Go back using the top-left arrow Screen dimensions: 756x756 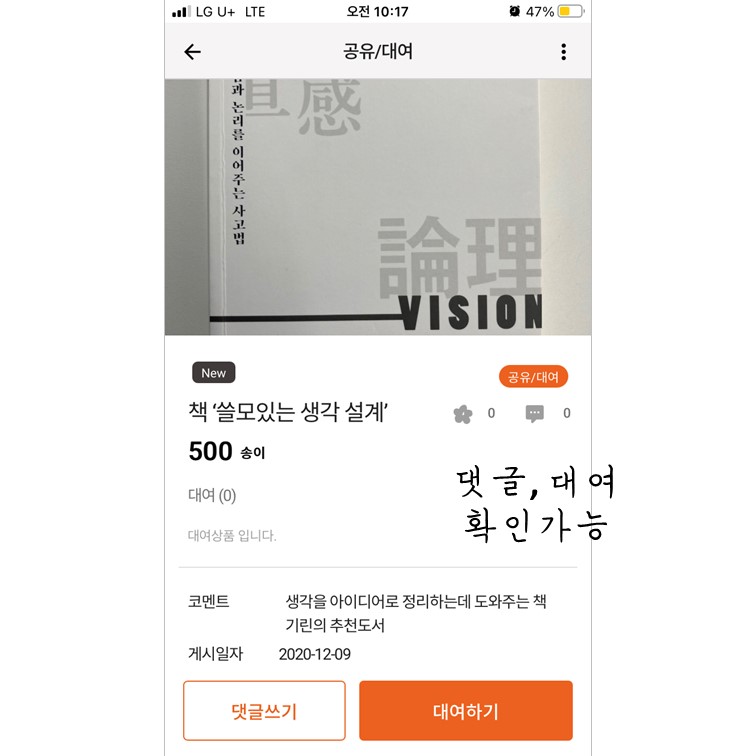pyautogui.click(x=193, y=52)
